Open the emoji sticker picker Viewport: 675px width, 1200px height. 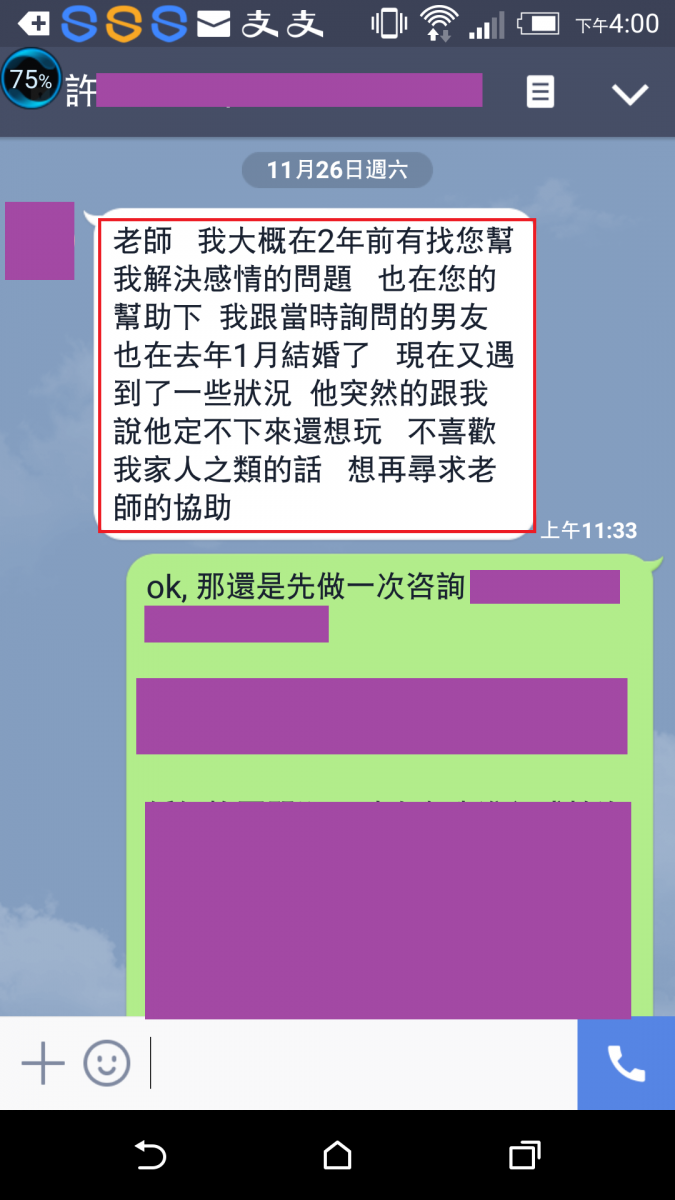(x=107, y=1063)
